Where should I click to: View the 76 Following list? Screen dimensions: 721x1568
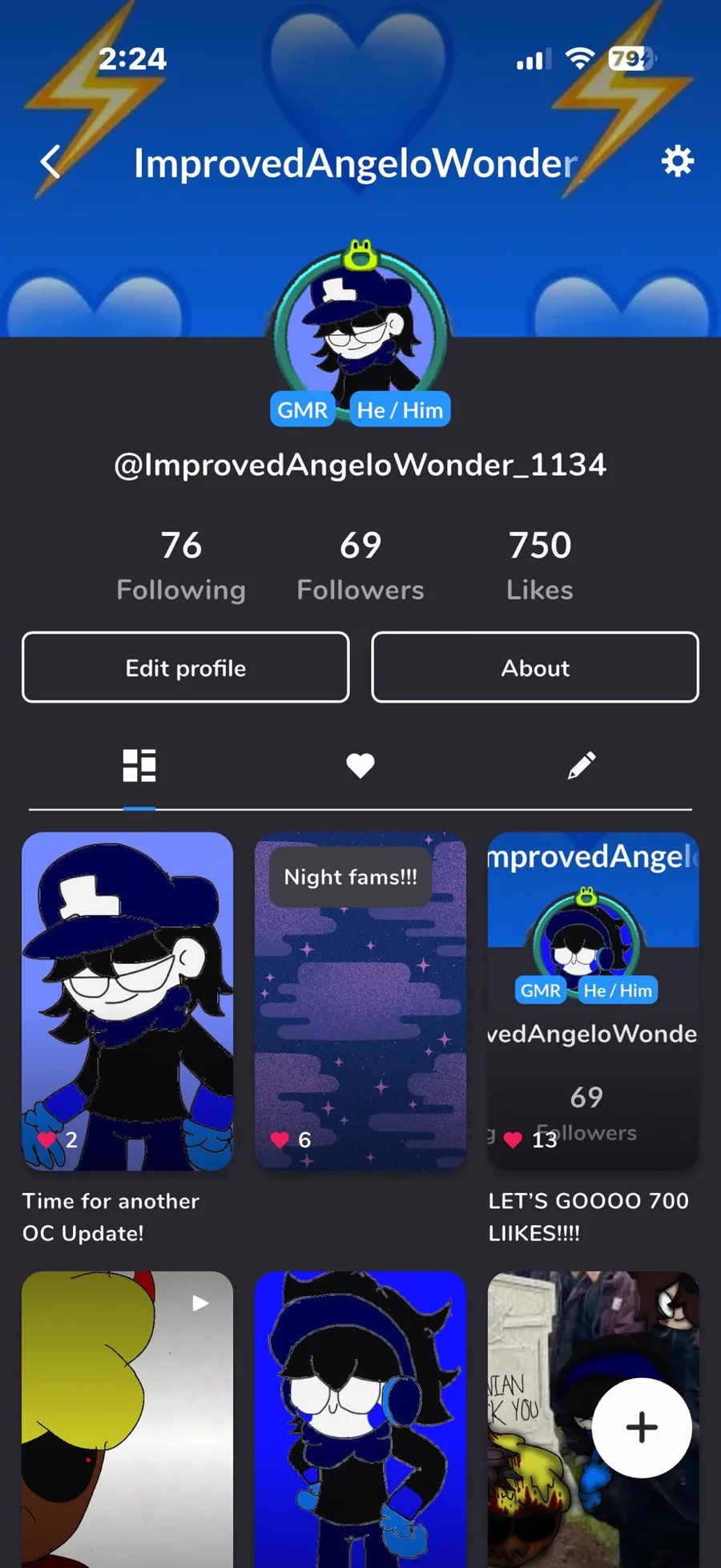pyautogui.click(x=181, y=566)
